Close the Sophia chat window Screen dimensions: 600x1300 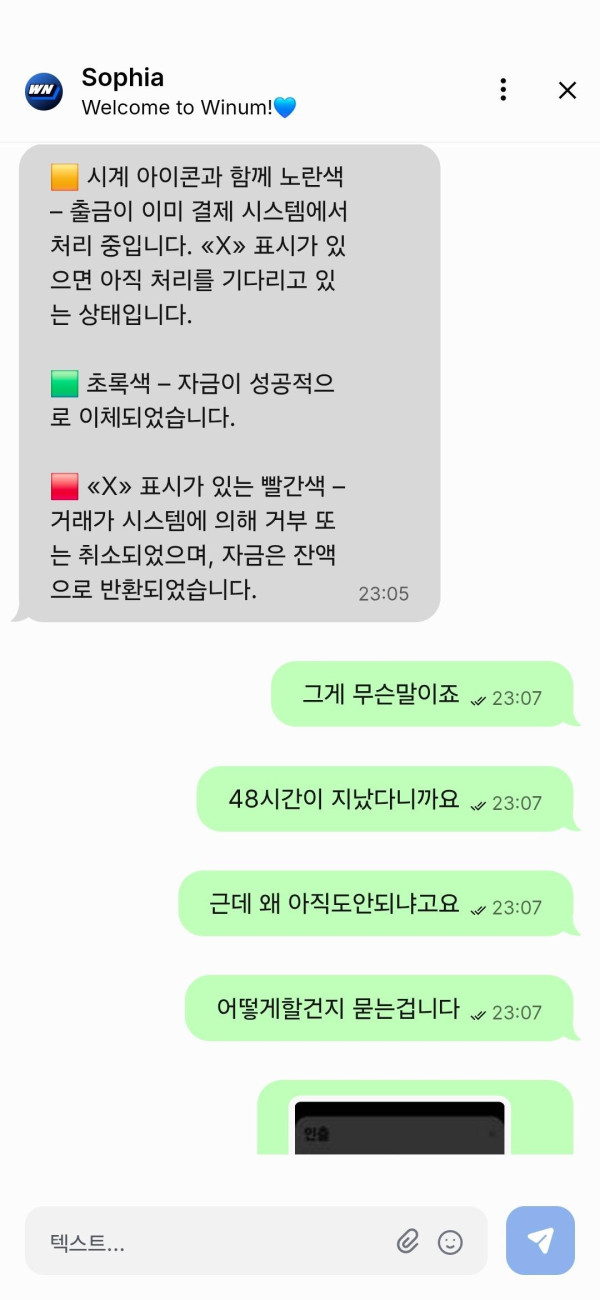tap(567, 90)
